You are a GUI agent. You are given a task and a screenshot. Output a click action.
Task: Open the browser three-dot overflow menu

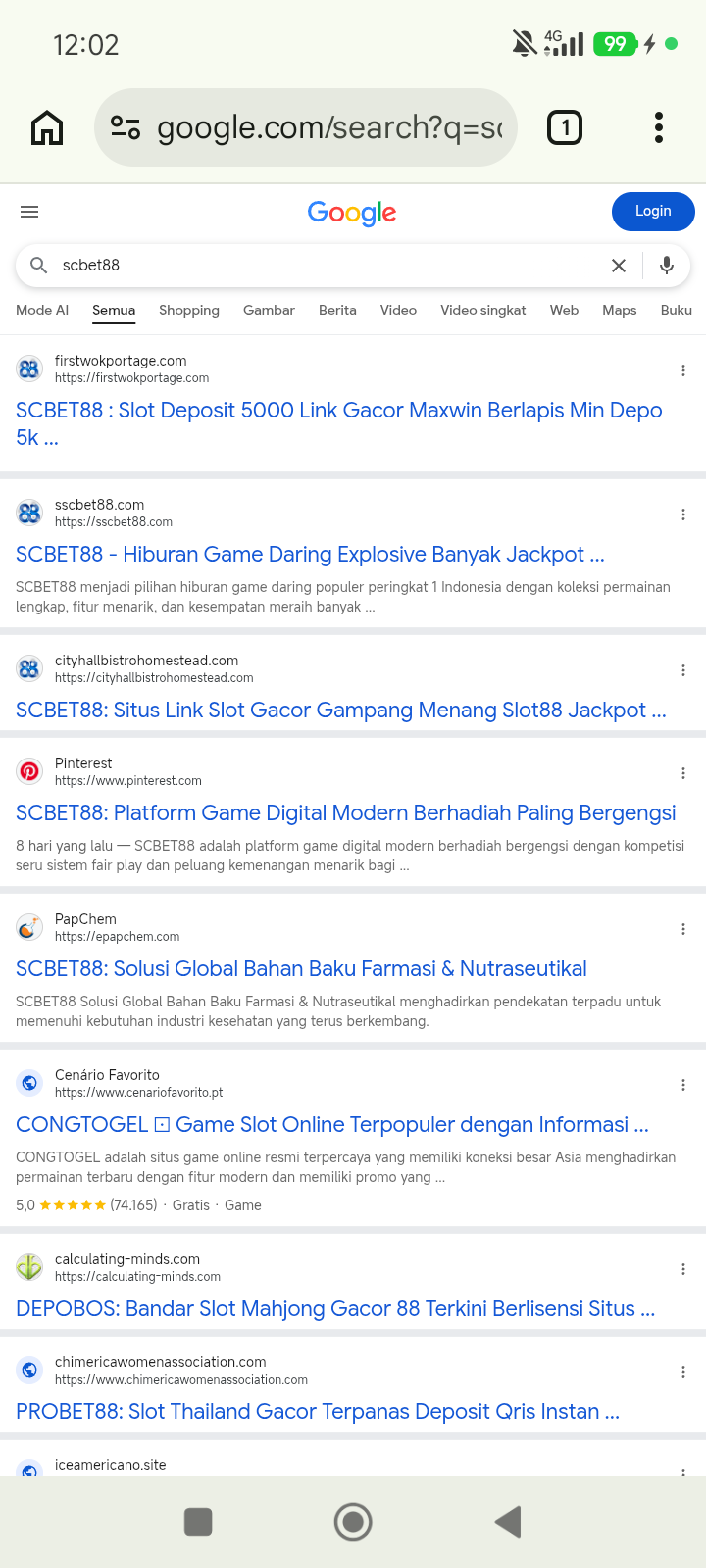[659, 127]
